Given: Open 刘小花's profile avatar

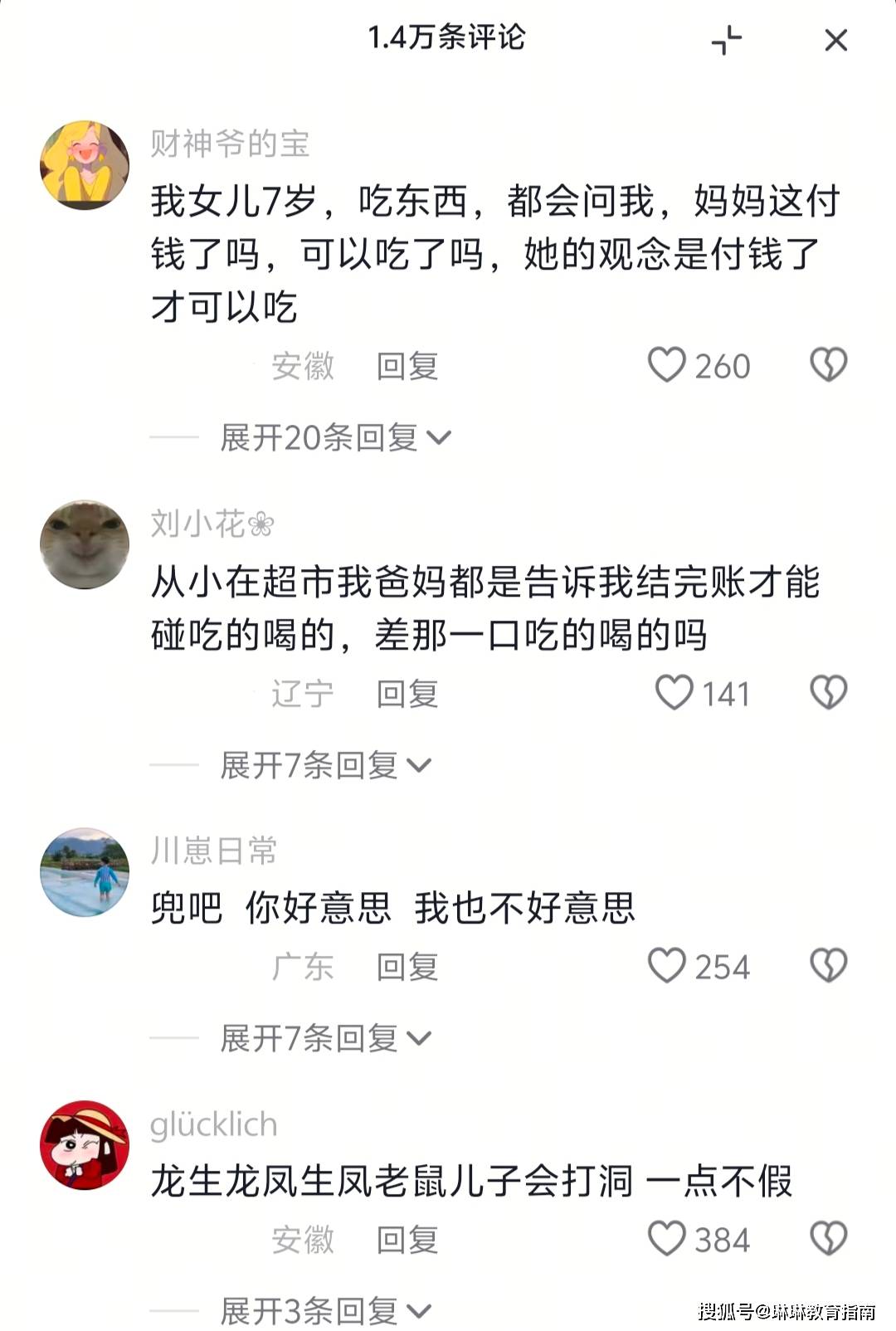Looking at the screenshot, I should (85, 544).
